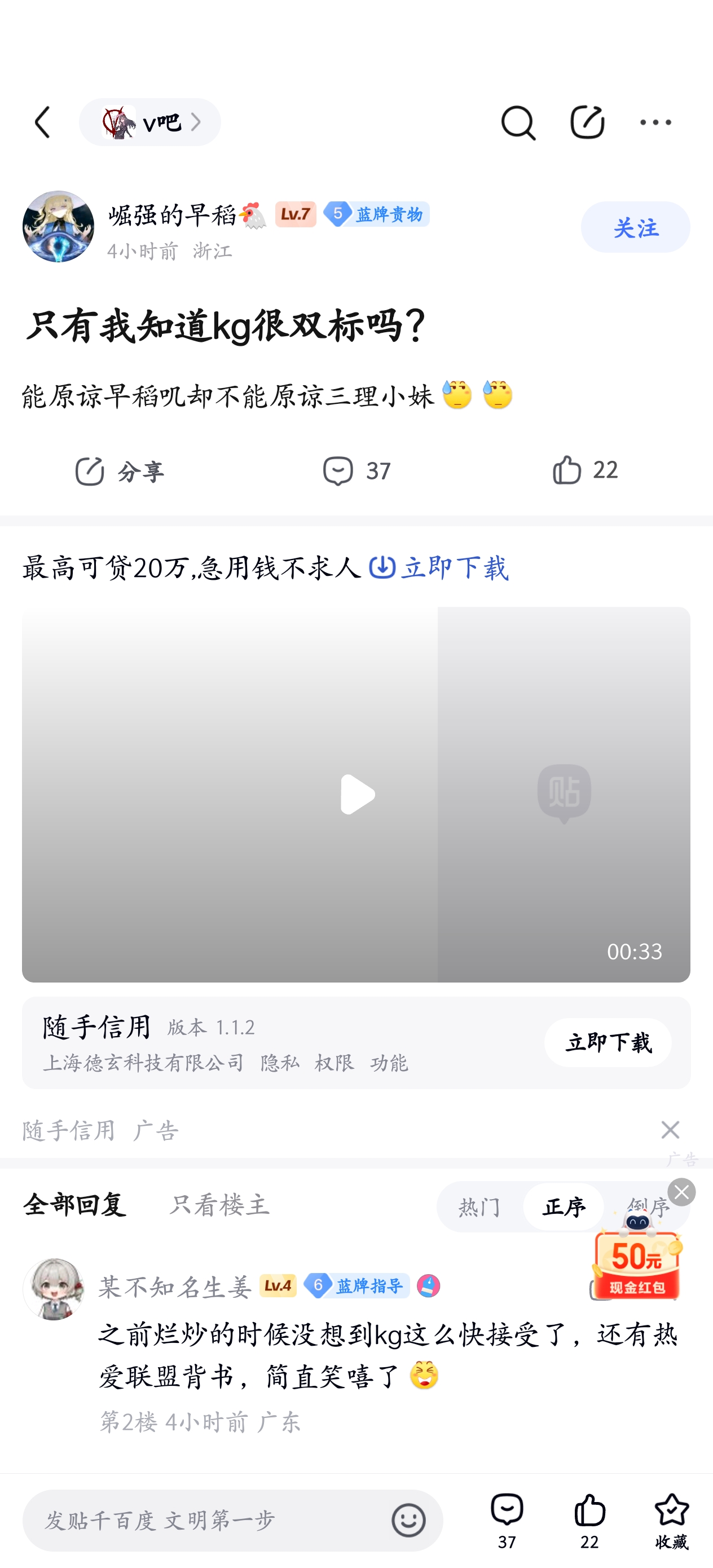Open the 37 comments under the post
The image size is (713, 1568).
[357, 471]
